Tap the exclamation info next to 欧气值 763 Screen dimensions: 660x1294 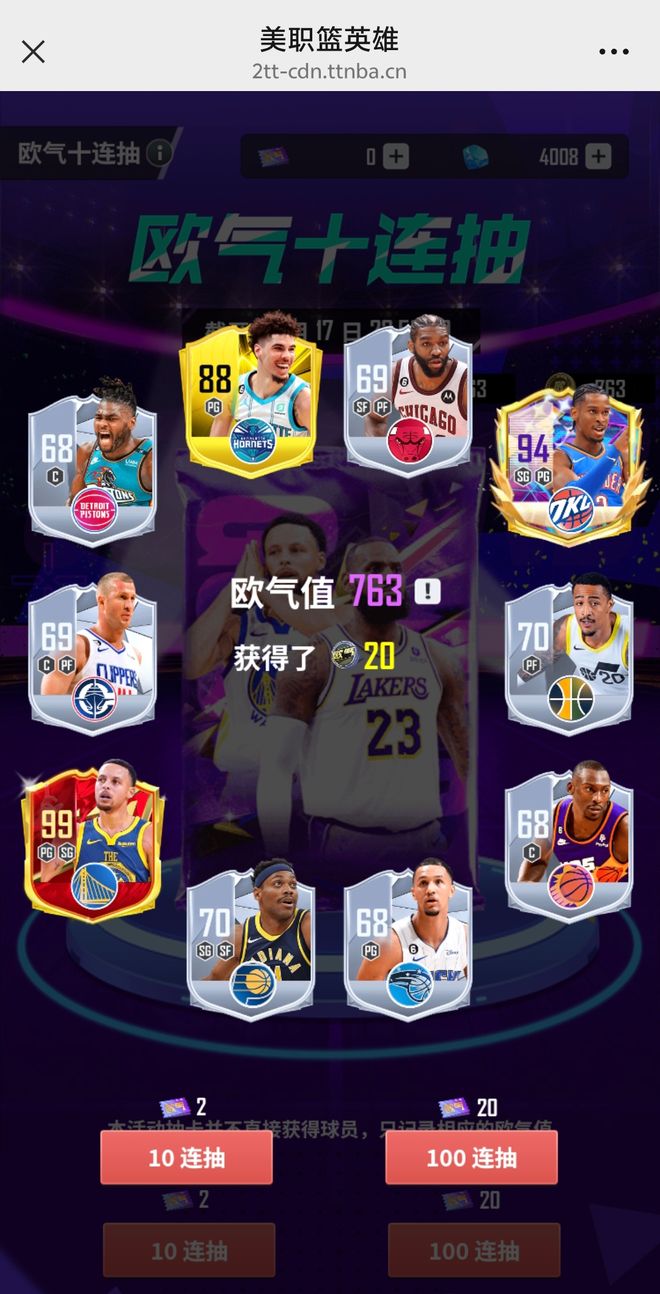(x=427, y=591)
